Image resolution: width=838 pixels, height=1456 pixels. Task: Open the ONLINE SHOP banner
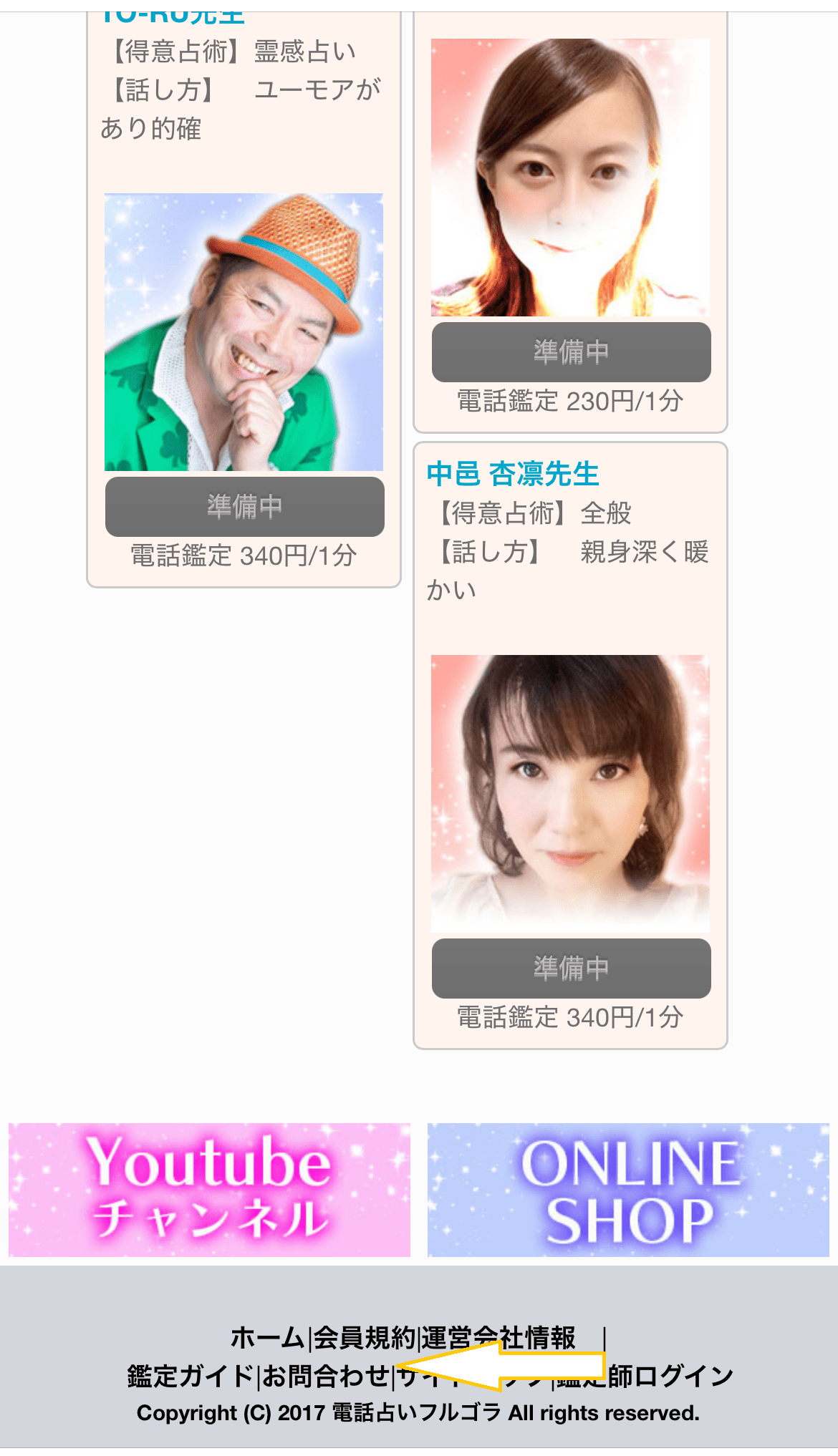(628, 1190)
